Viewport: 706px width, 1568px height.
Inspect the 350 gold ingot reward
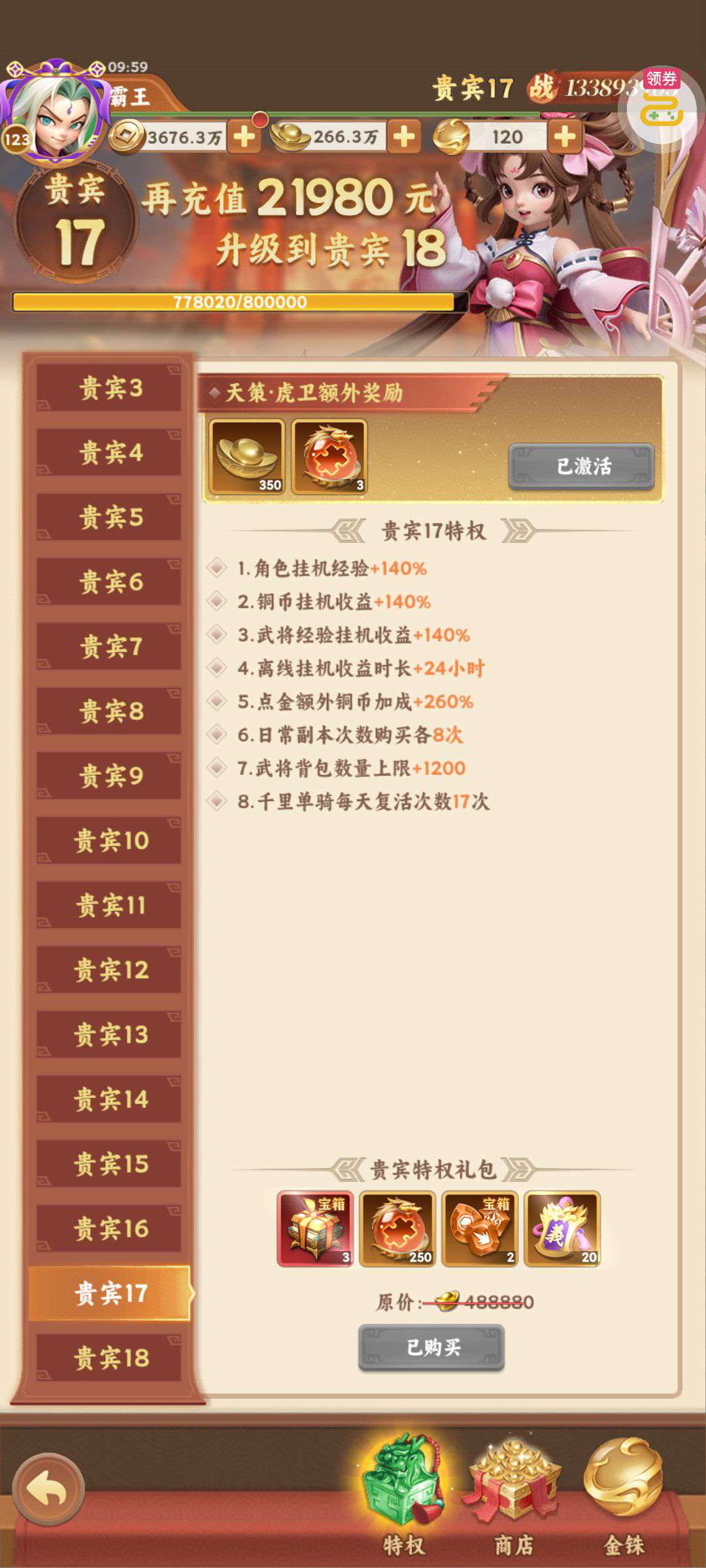pyautogui.click(x=246, y=457)
